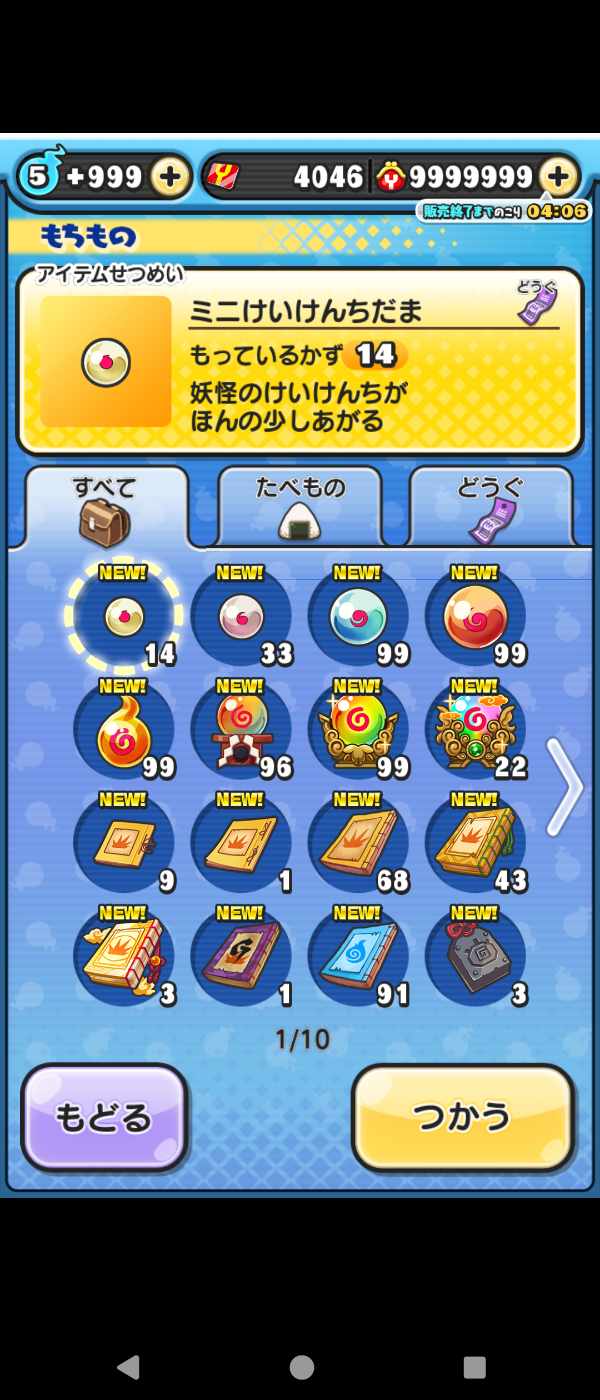600x1400 pixels.
Task: Switch to the どうぐ tab
Action: coord(491,507)
